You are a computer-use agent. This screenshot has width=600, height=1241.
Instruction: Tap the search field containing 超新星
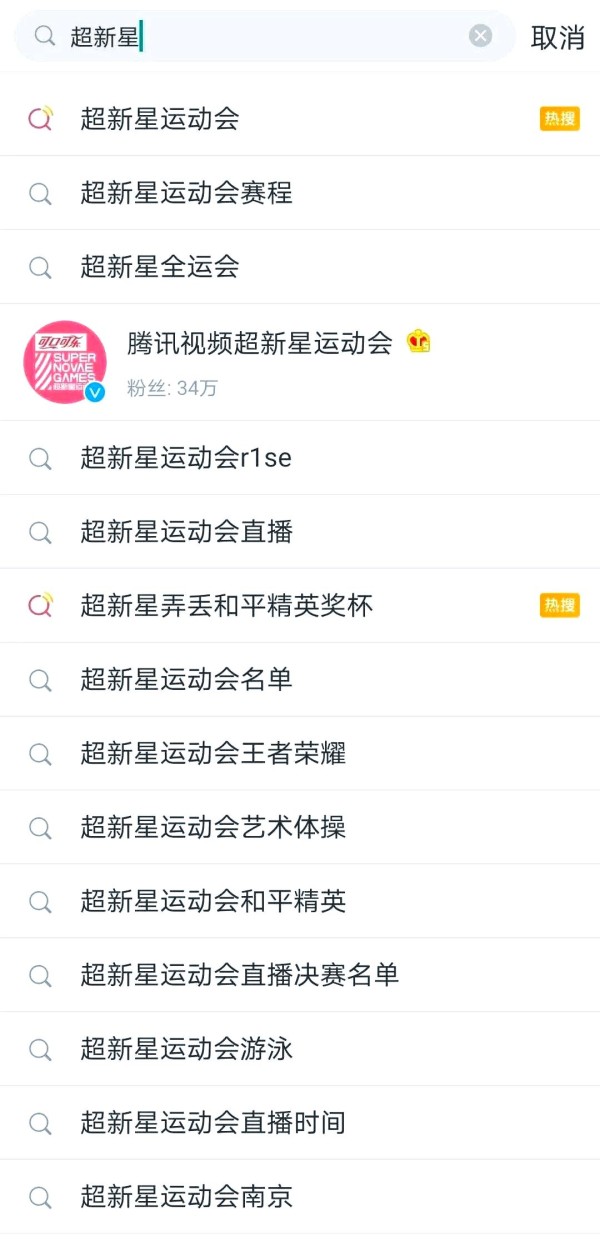coord(260,37)
